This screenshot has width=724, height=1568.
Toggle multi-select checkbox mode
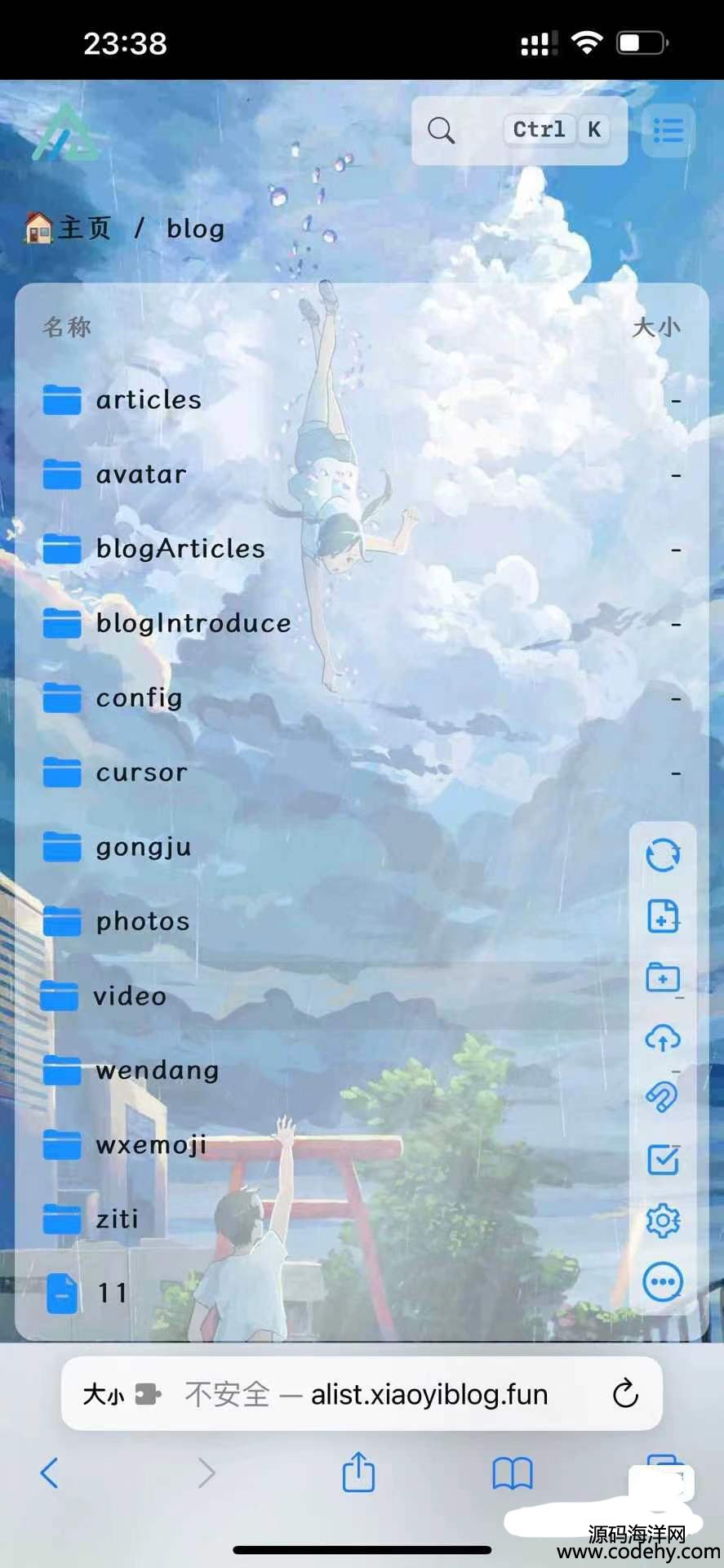click(x=663, y=1160)
